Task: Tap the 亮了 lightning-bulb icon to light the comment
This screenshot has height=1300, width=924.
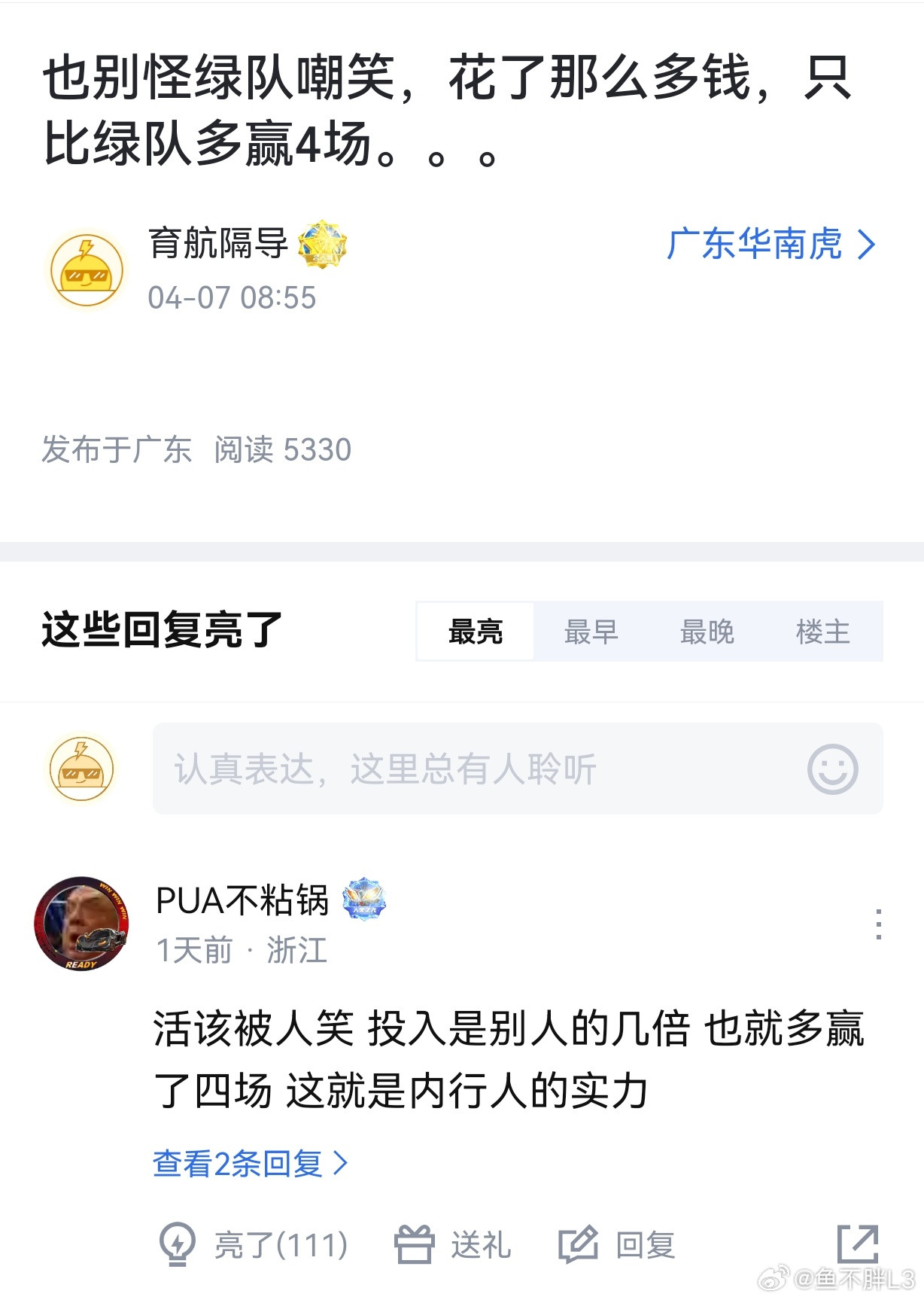Action: [177, 1246]
